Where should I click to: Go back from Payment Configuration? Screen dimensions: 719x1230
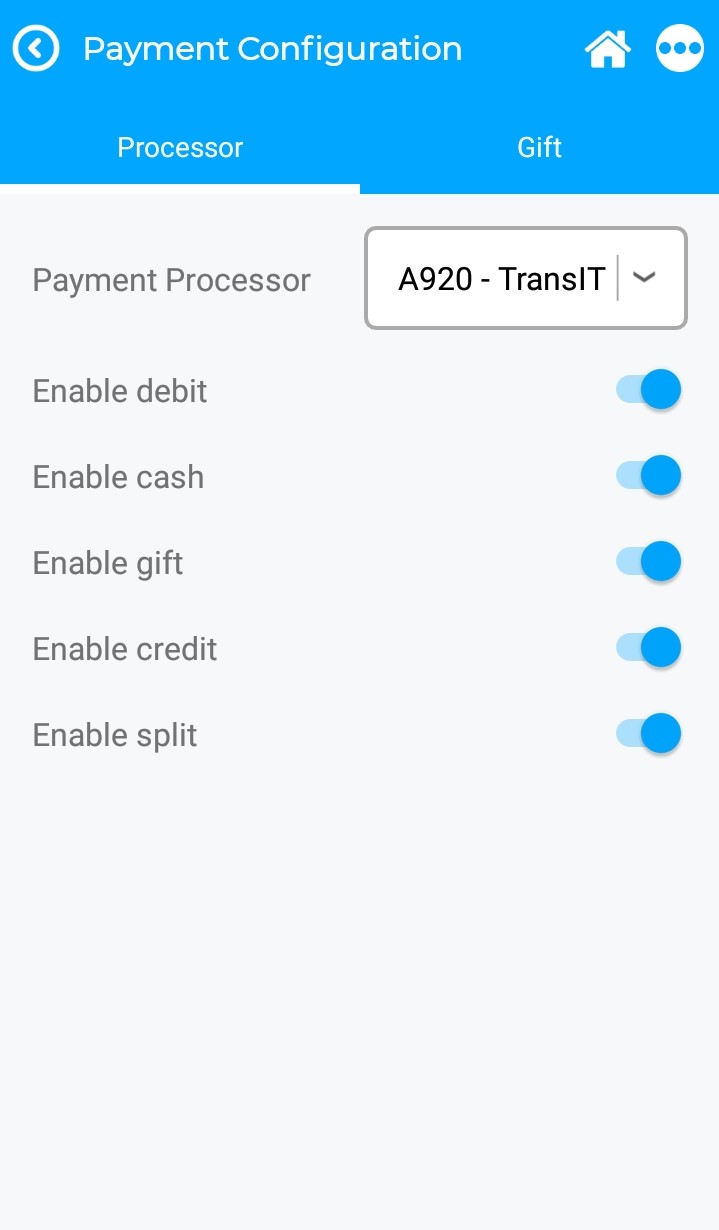click(x=36, y=48)
